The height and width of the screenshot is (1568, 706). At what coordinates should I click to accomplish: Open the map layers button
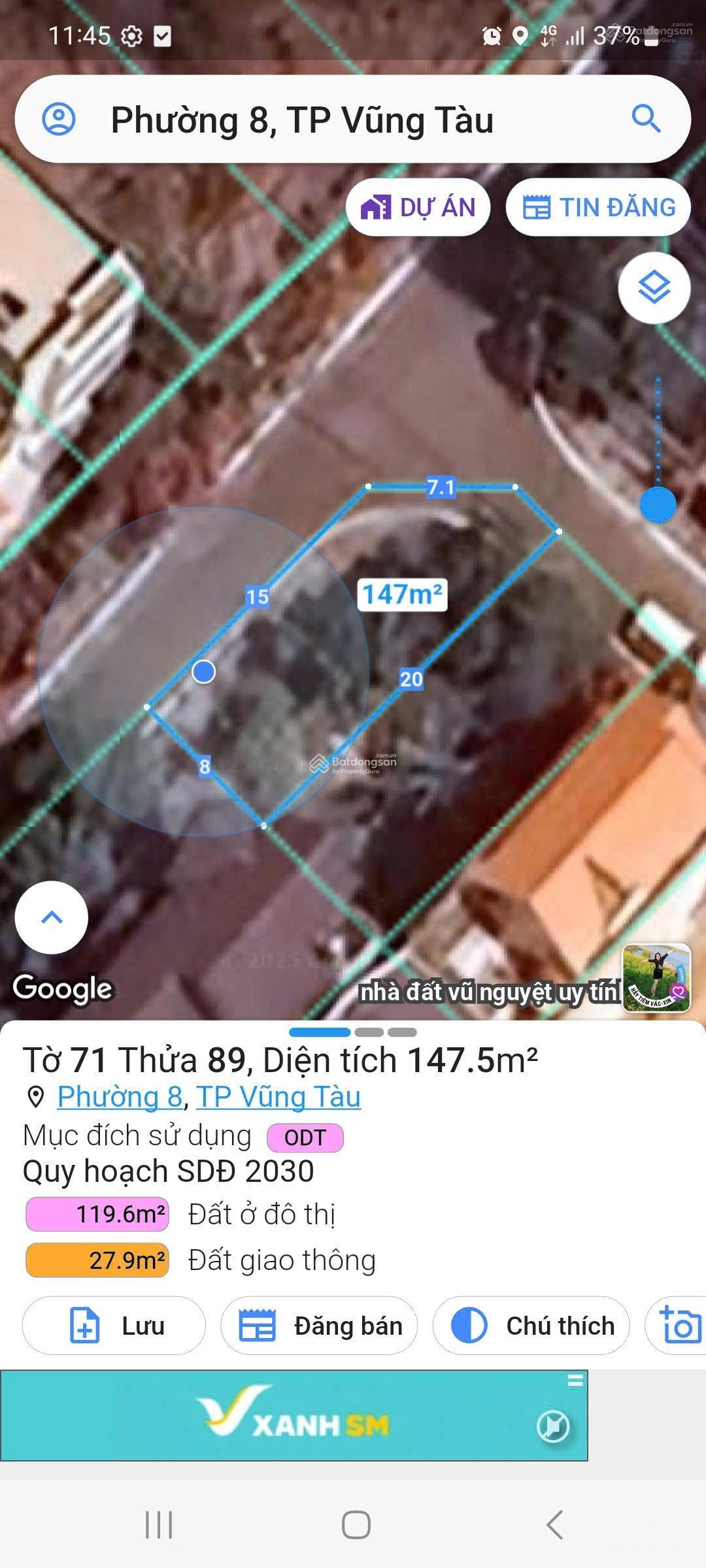[x=654, y=288]
